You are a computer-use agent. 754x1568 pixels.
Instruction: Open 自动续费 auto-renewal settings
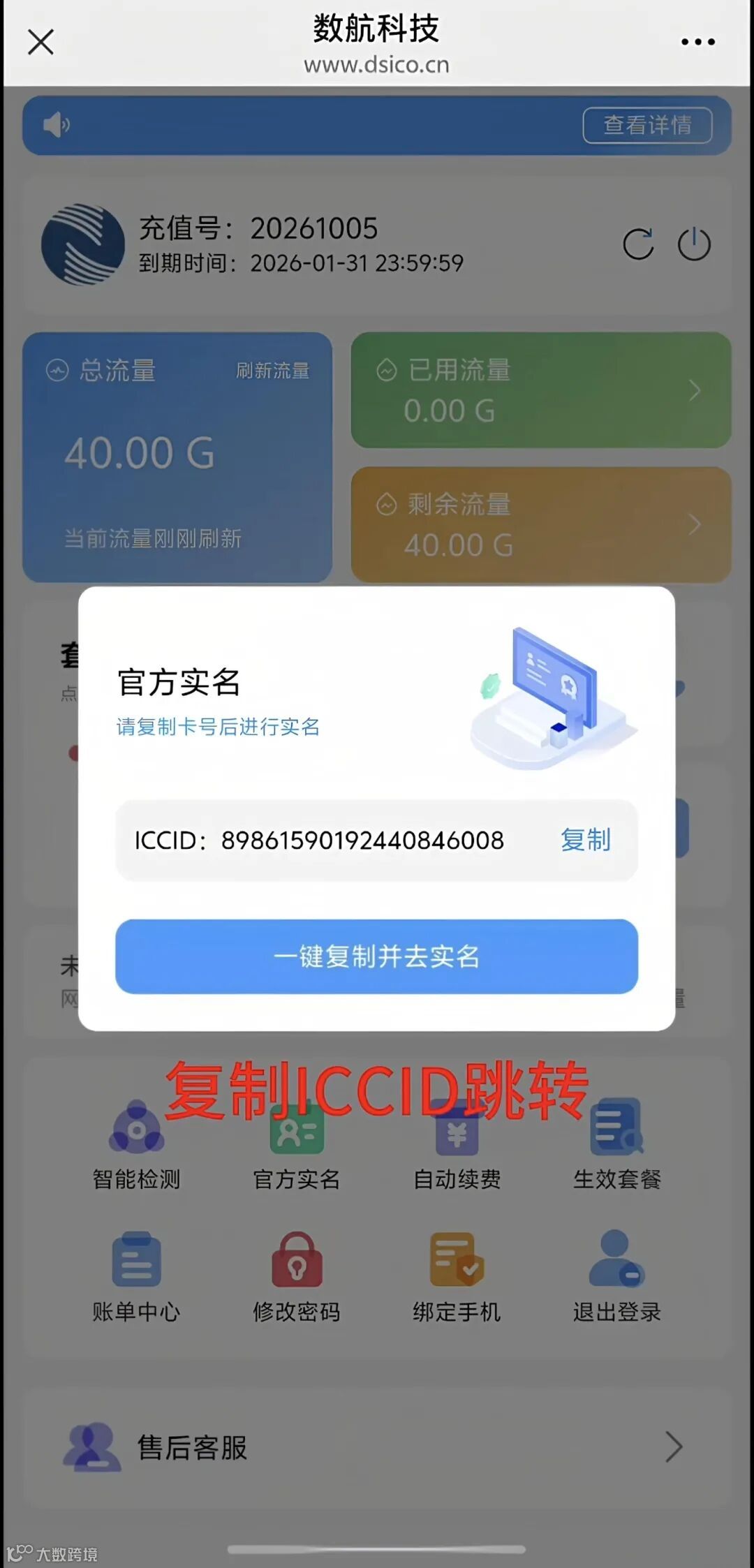(x=457, y=1138)
